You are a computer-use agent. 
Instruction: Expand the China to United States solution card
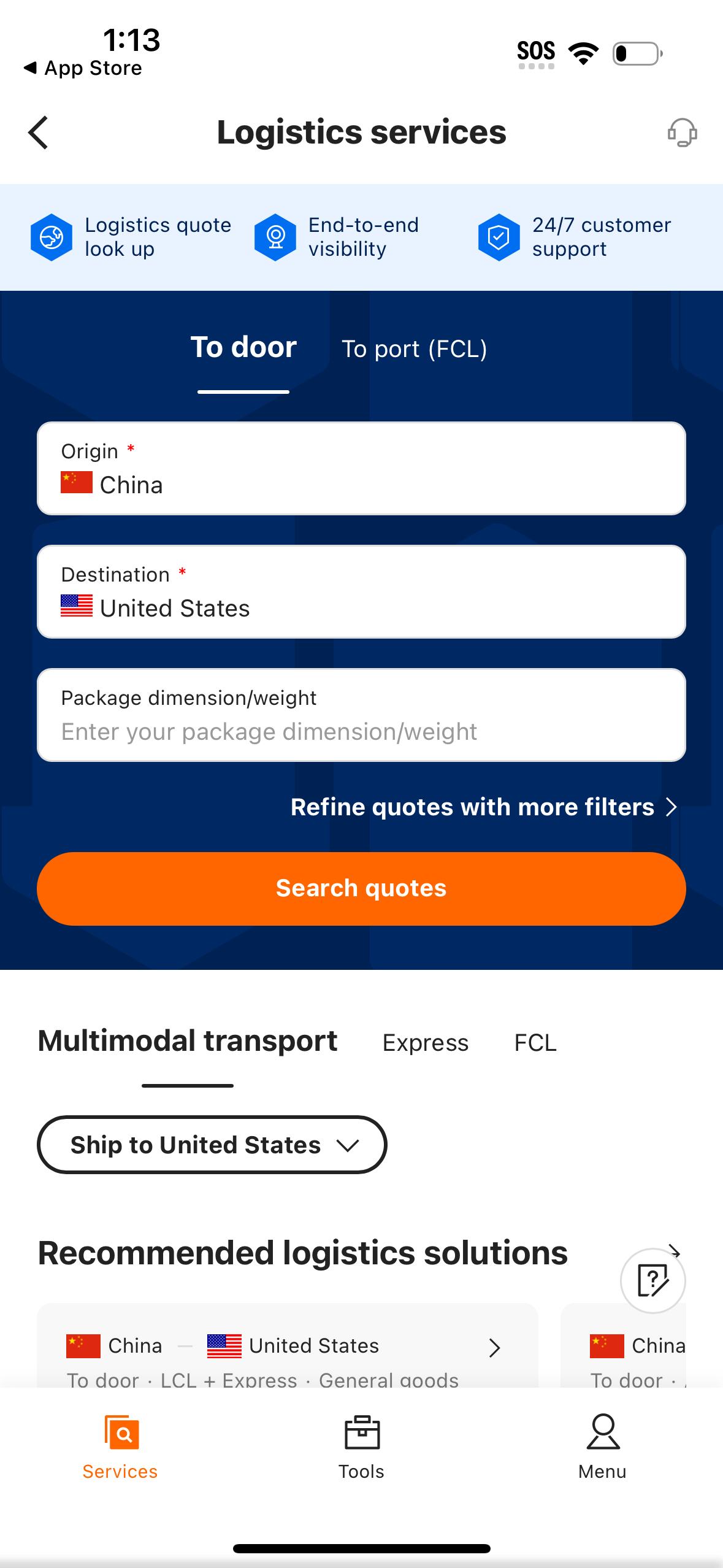494,1347
